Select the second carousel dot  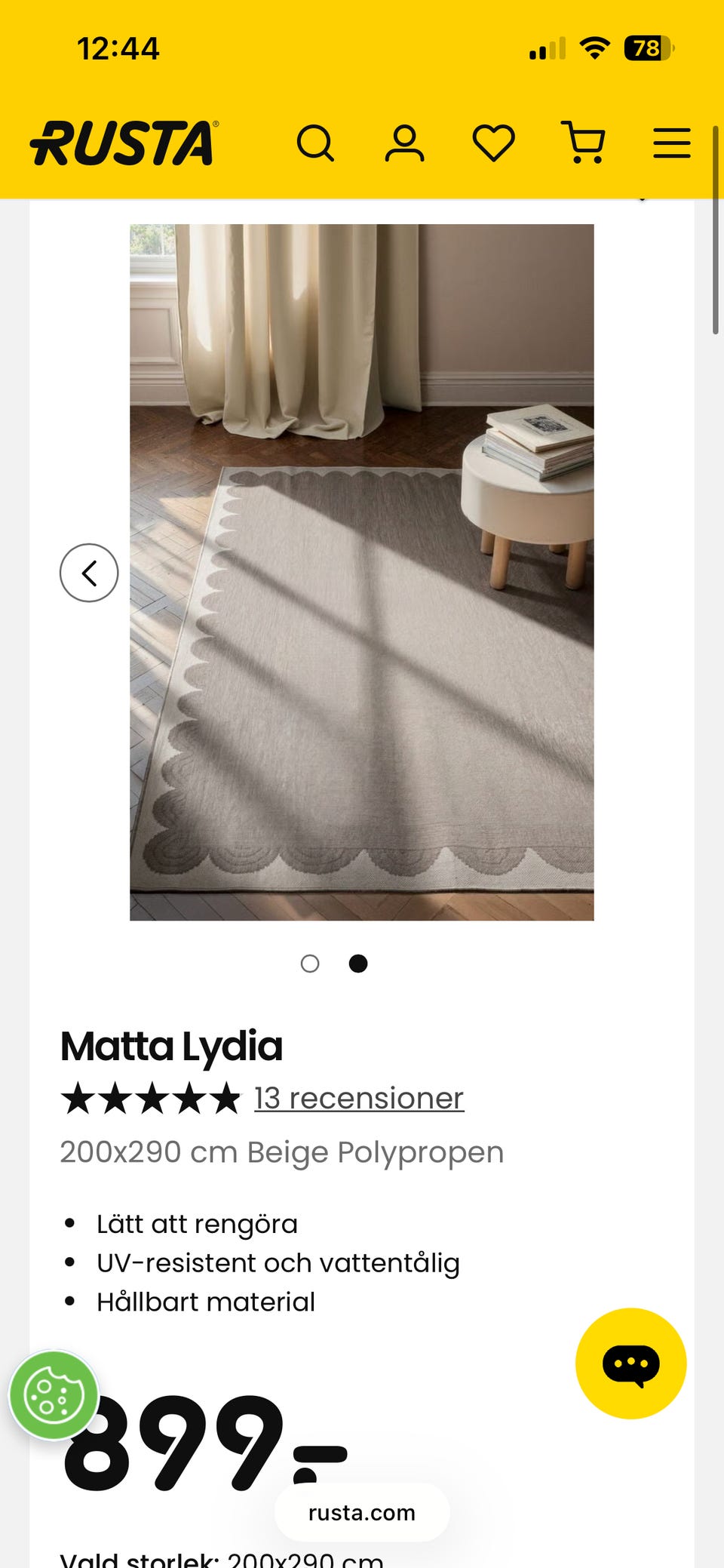(358, 964)
